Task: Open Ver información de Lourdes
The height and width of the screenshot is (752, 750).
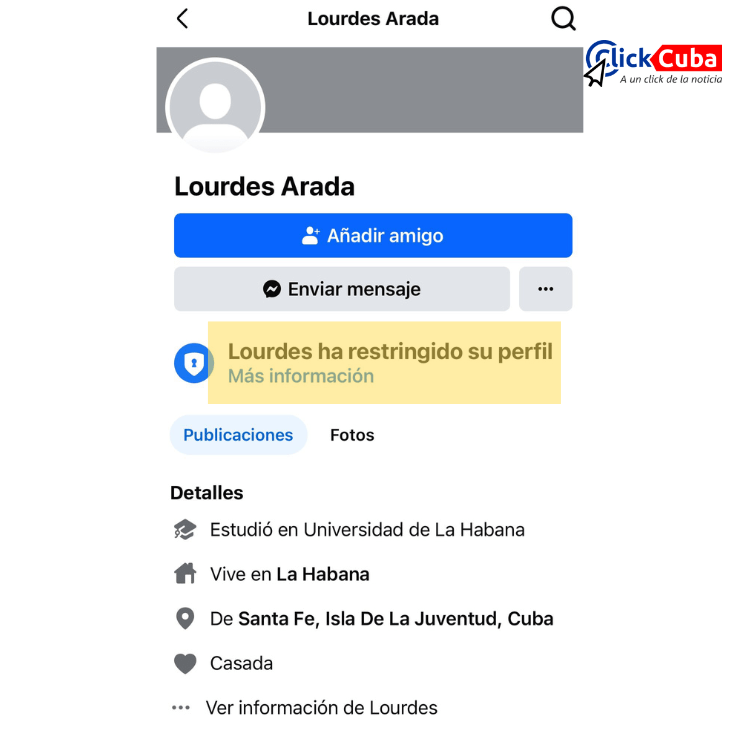Action: pos(321,708)
